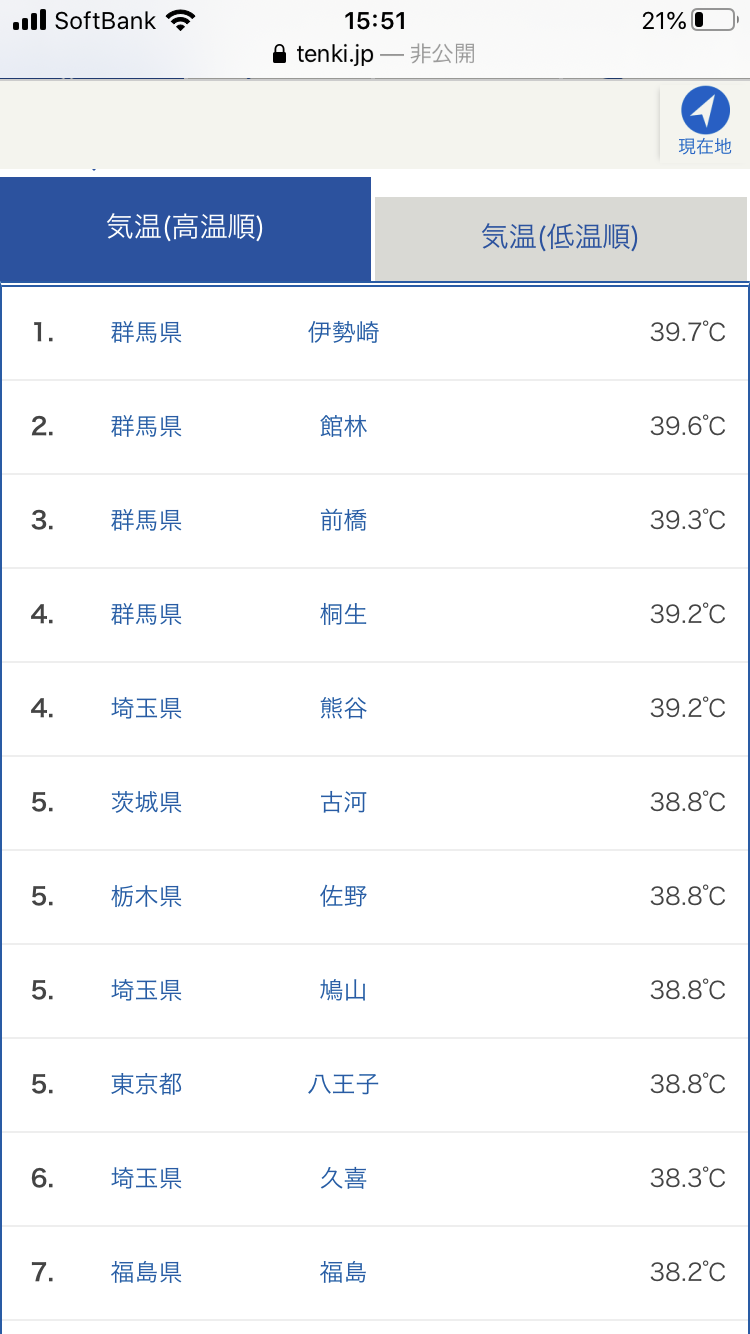Open 鳩山 location link
Screen dimensions: 750x1334
pyautogui.click(x=343, y=991)
